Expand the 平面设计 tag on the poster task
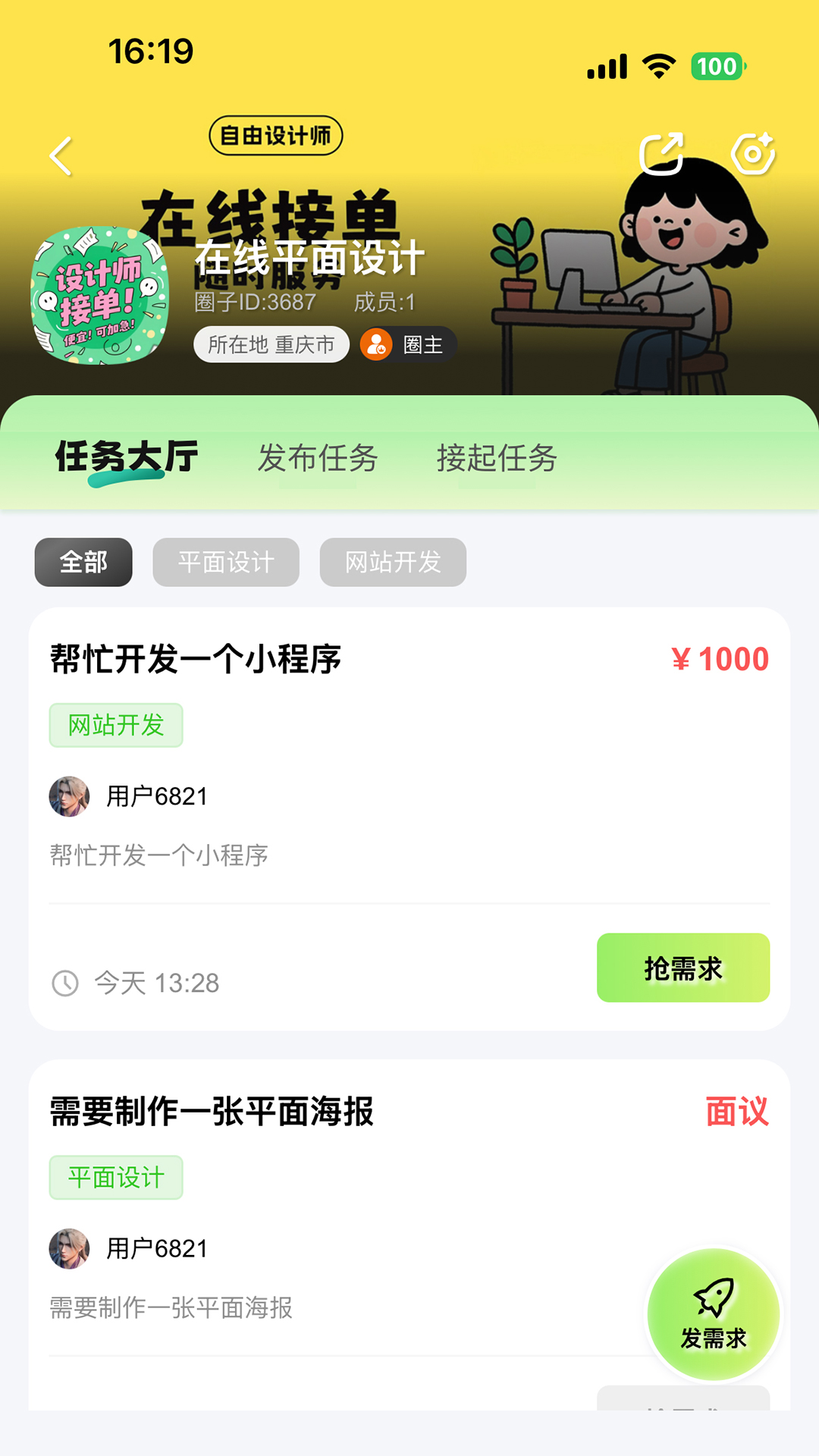This screenshot has height=1456, width=819. coord(117,1177)
